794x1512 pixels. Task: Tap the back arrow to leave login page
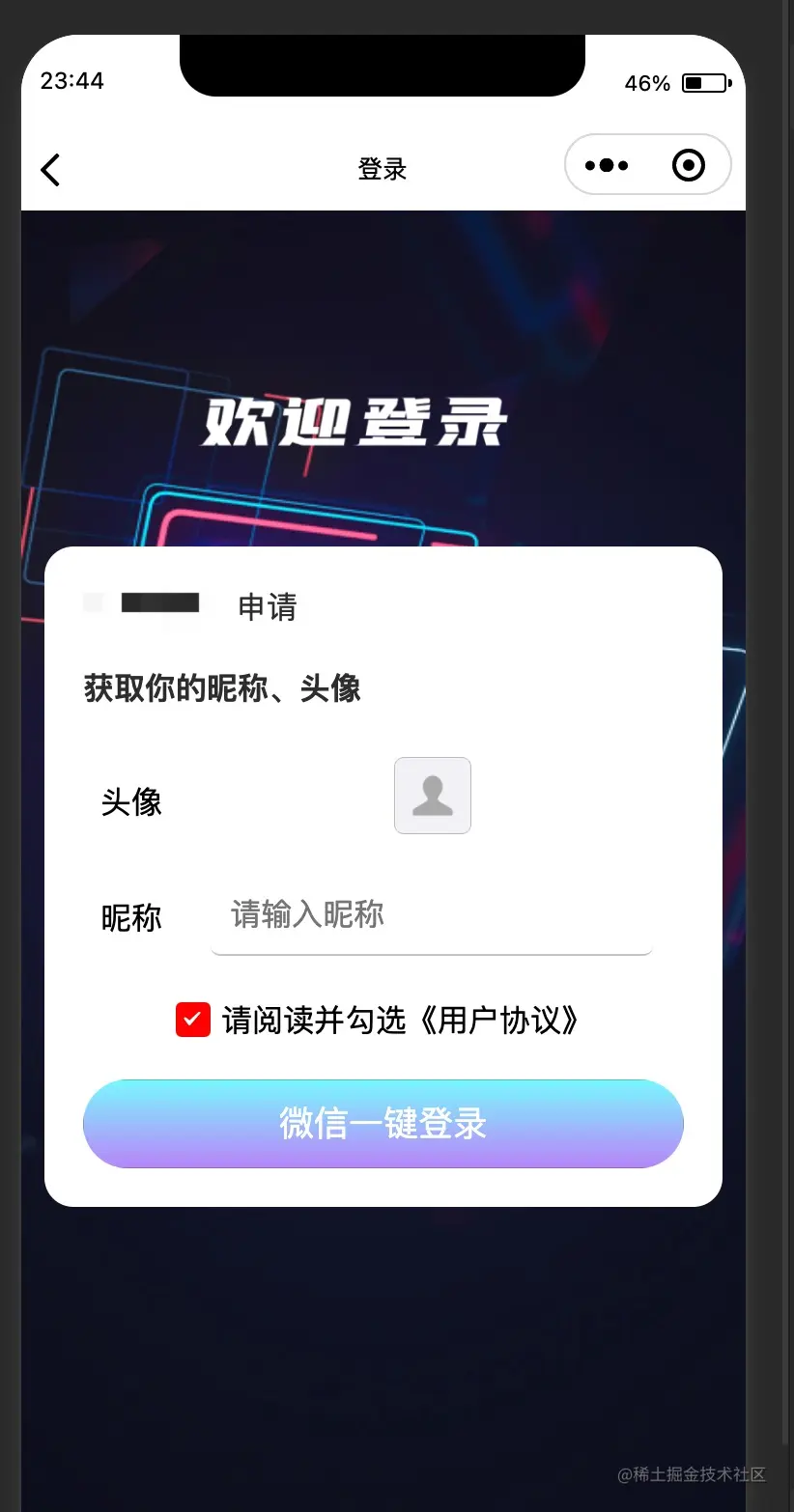(50, 169)
